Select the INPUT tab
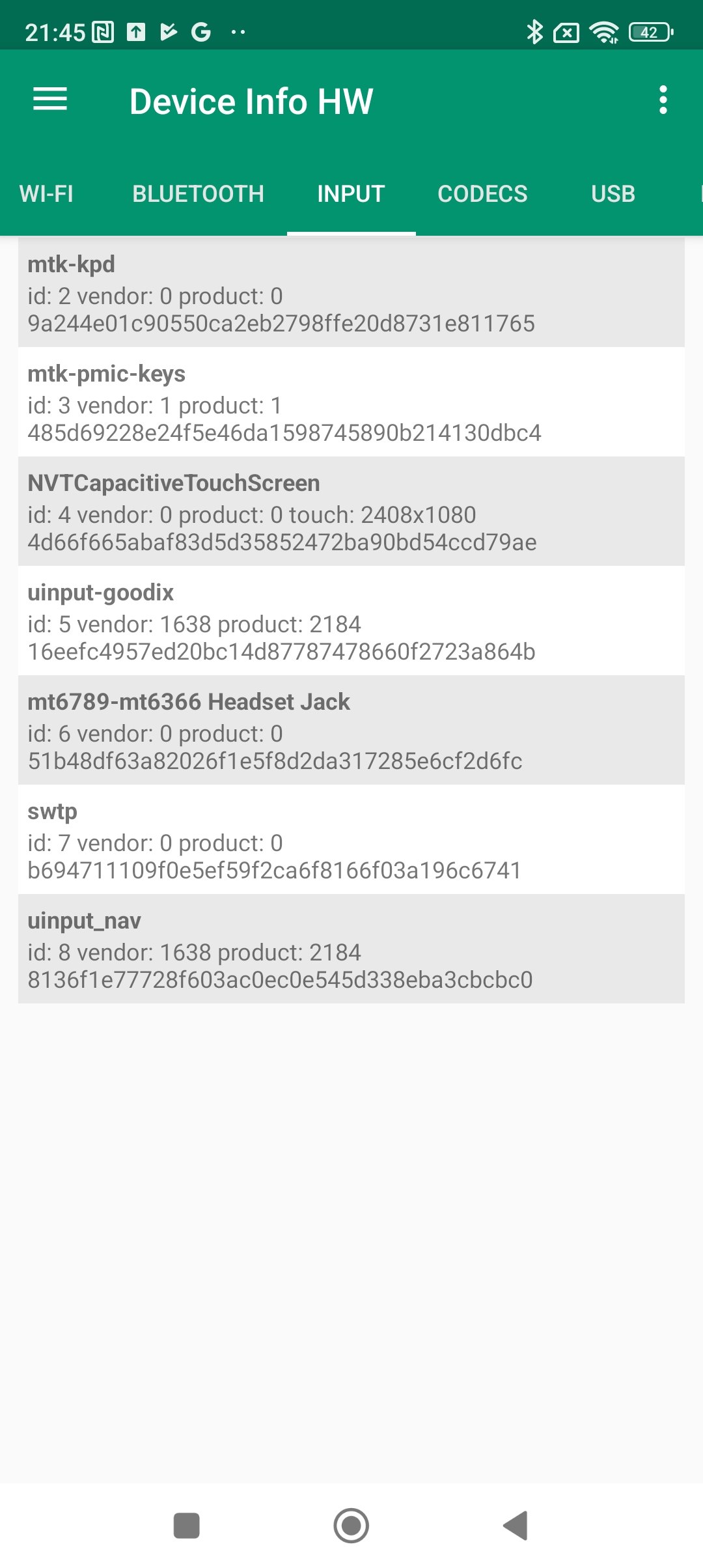 tap(351, 194)
